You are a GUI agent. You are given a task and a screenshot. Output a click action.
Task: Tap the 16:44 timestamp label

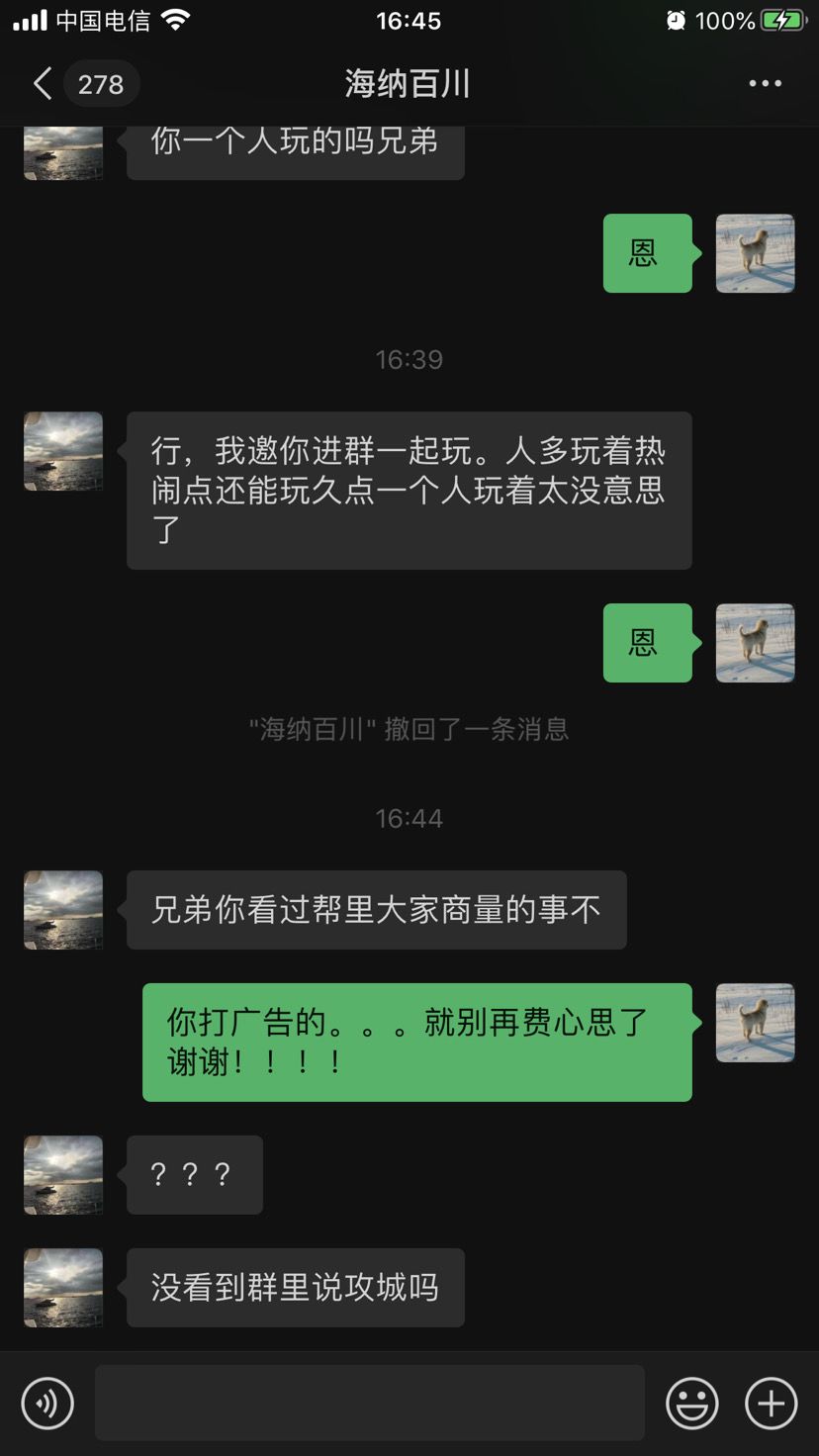pos(409,818)
